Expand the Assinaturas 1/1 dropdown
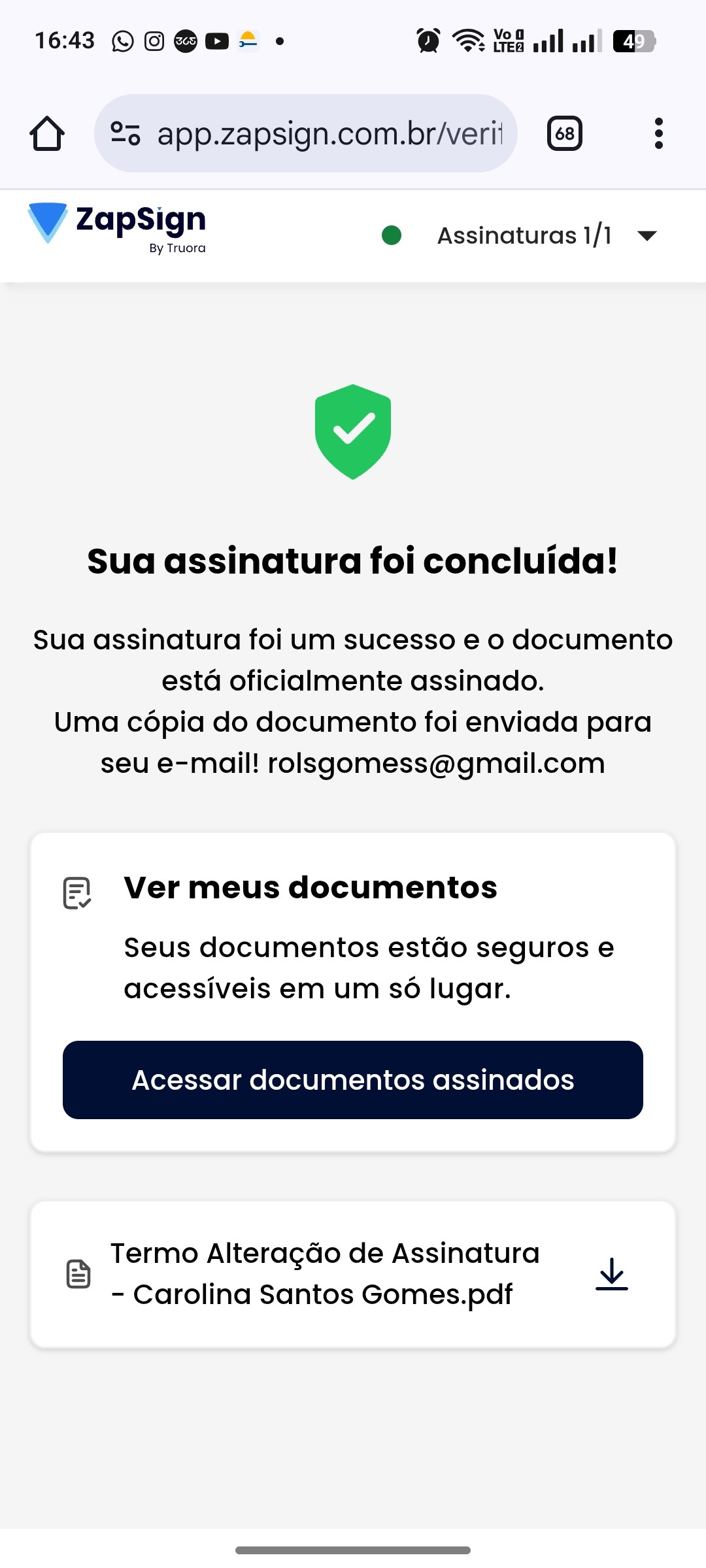 point(647,236)
